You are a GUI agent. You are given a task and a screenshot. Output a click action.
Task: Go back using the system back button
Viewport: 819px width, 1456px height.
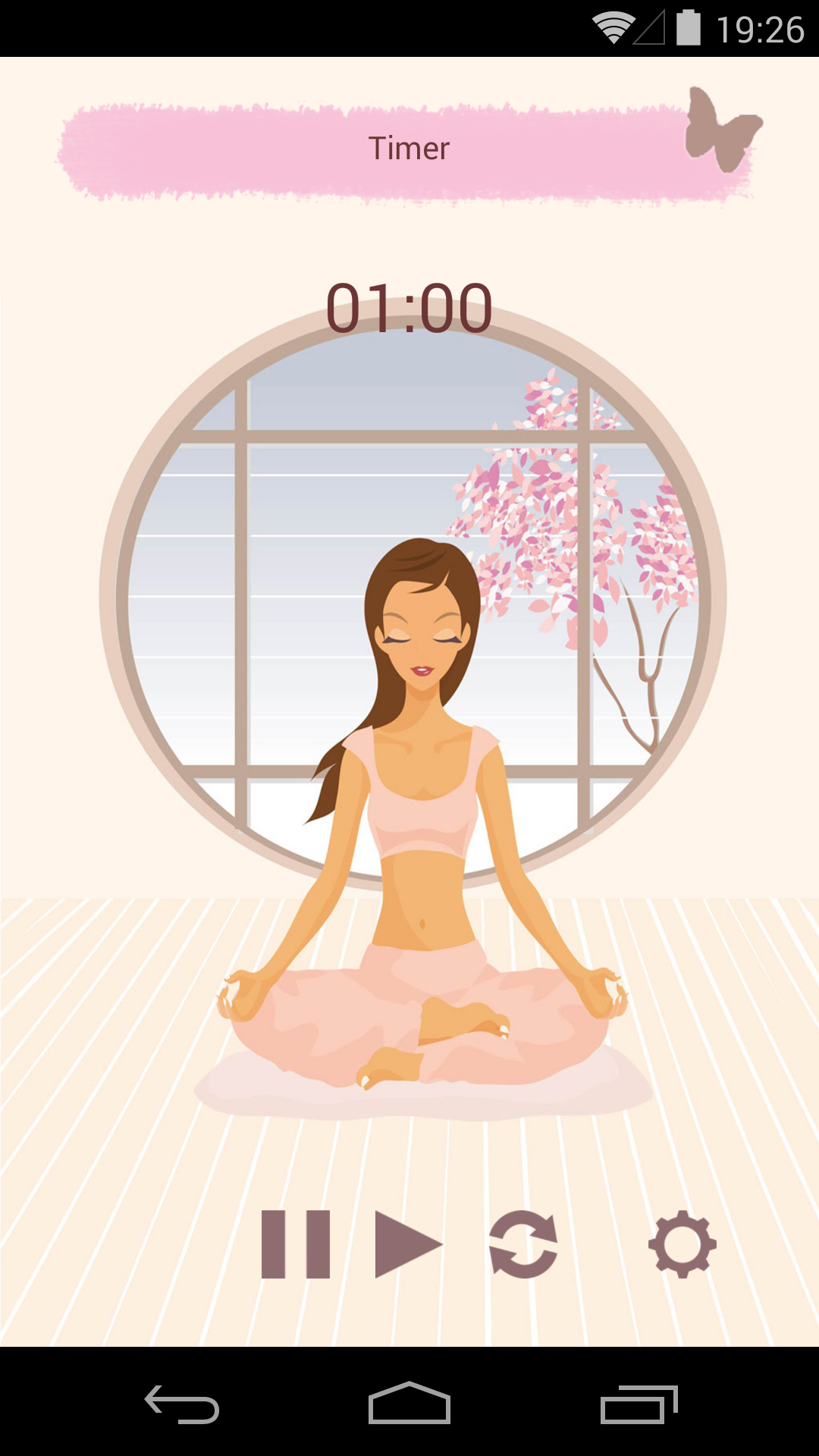pos(182,1404)
